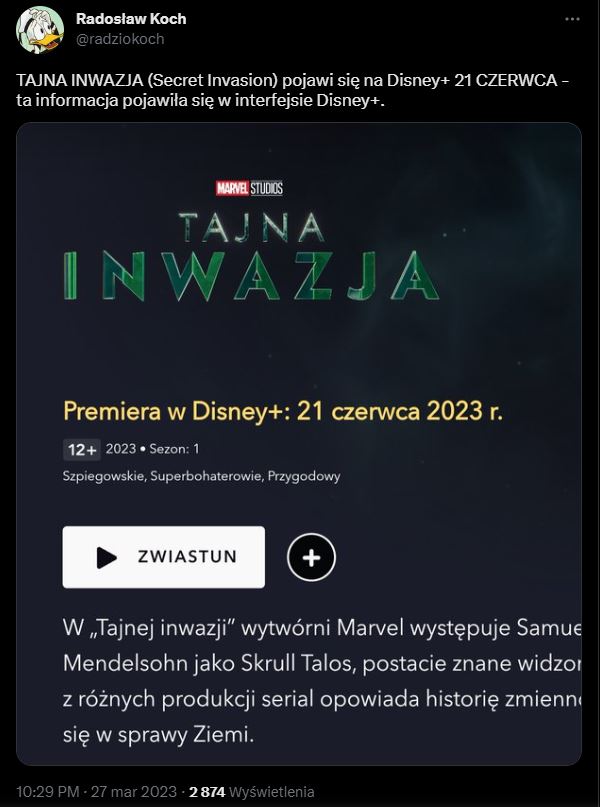Open the tweet's overflow menu

tap(571, 19)
